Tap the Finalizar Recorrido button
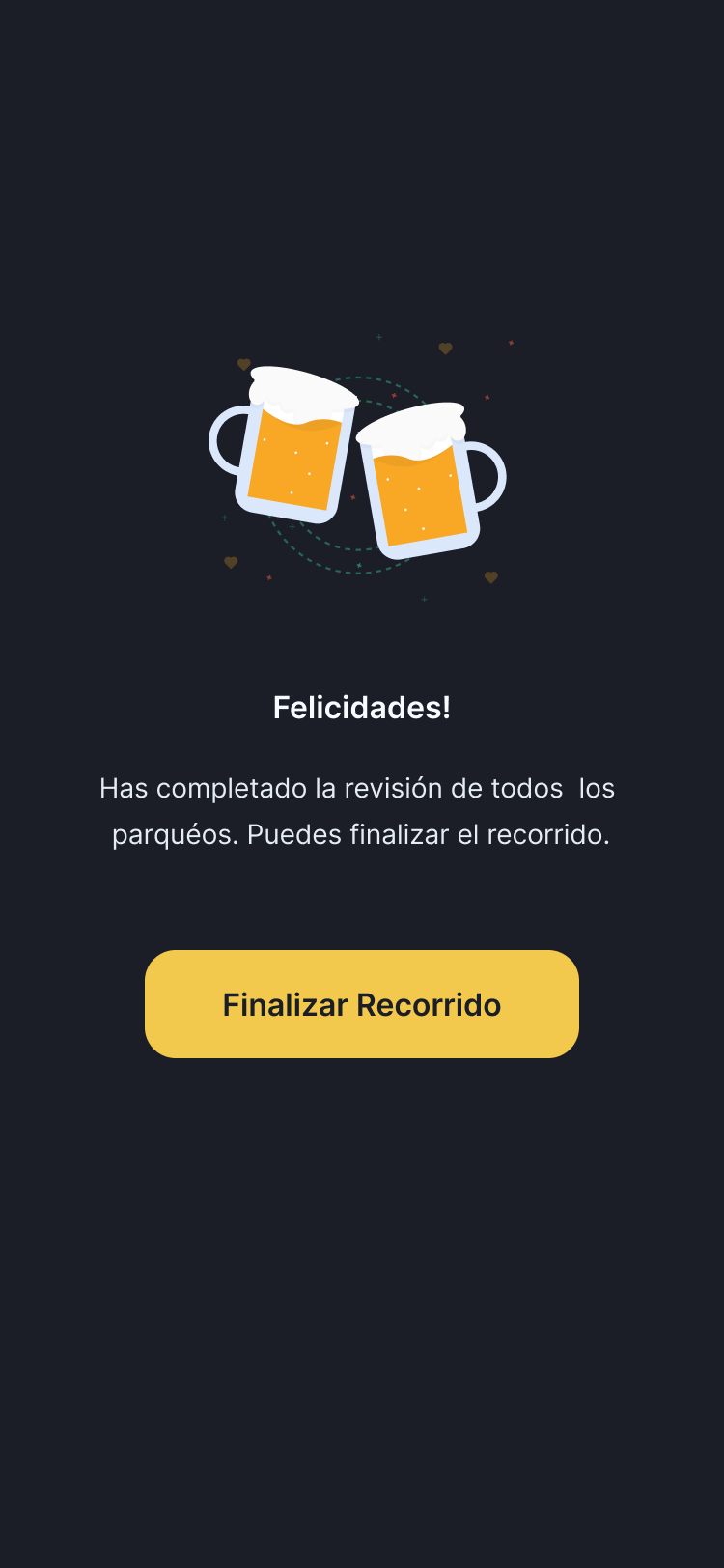Image resolution: width=724 pixels, height=1568 pixels. click(362, 1004)
